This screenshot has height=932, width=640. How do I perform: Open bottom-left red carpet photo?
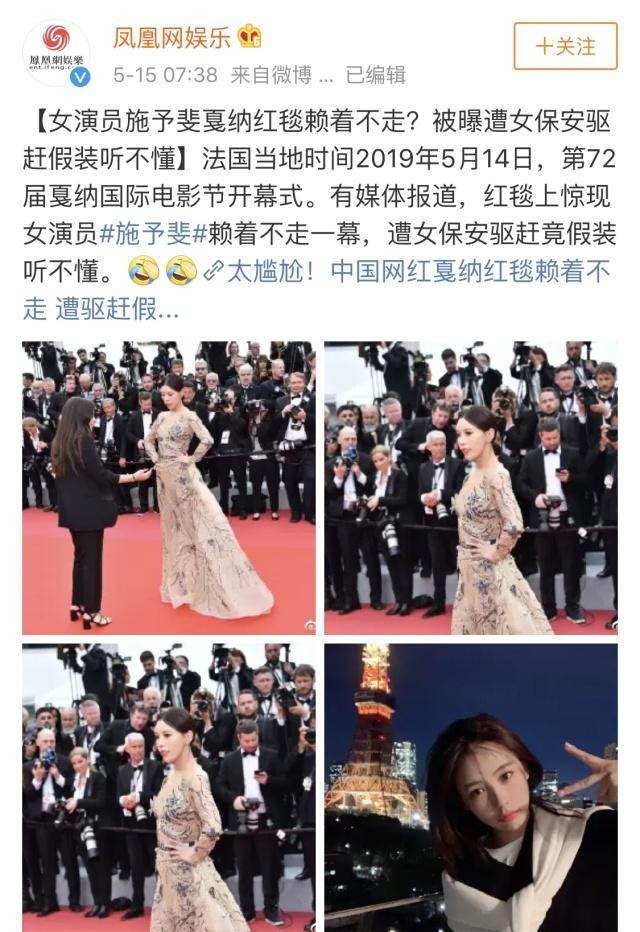(x=169, y=786)
